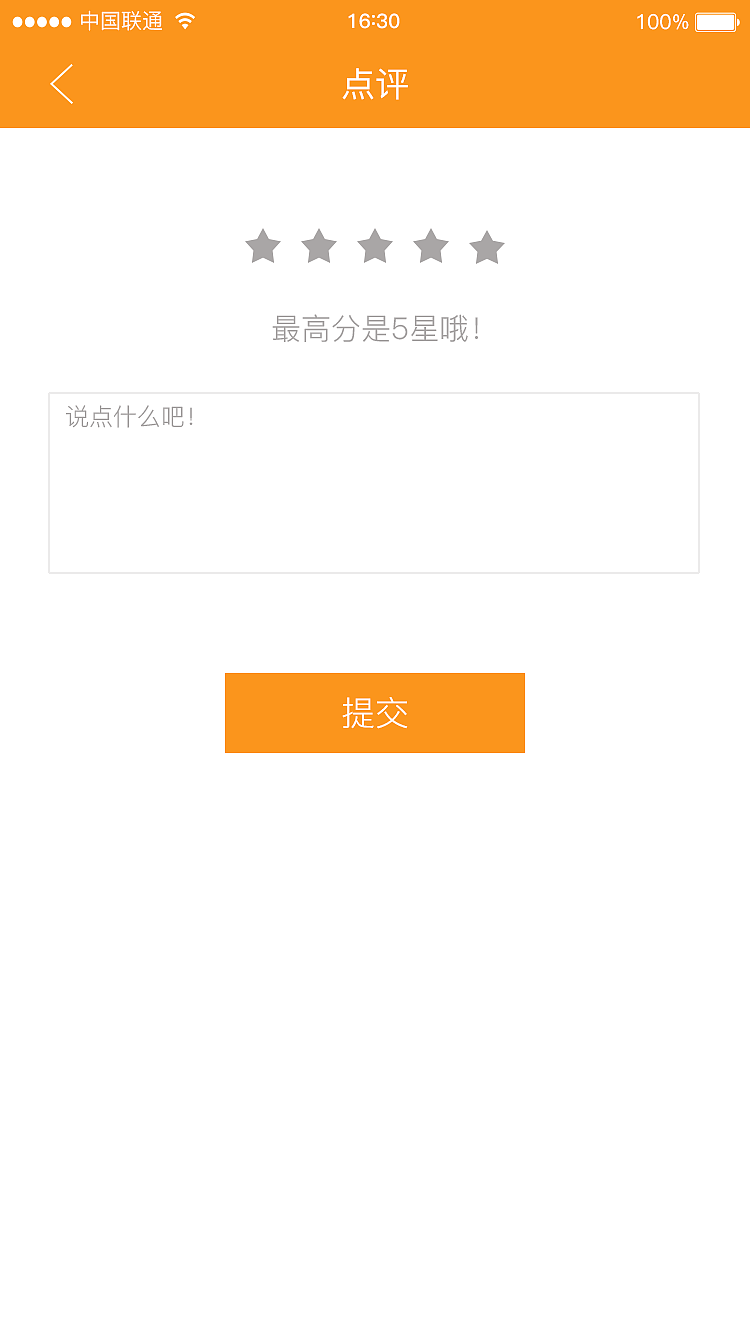Select the fourth star
This screenshot has height=1334, width=750.
[431, 246]
